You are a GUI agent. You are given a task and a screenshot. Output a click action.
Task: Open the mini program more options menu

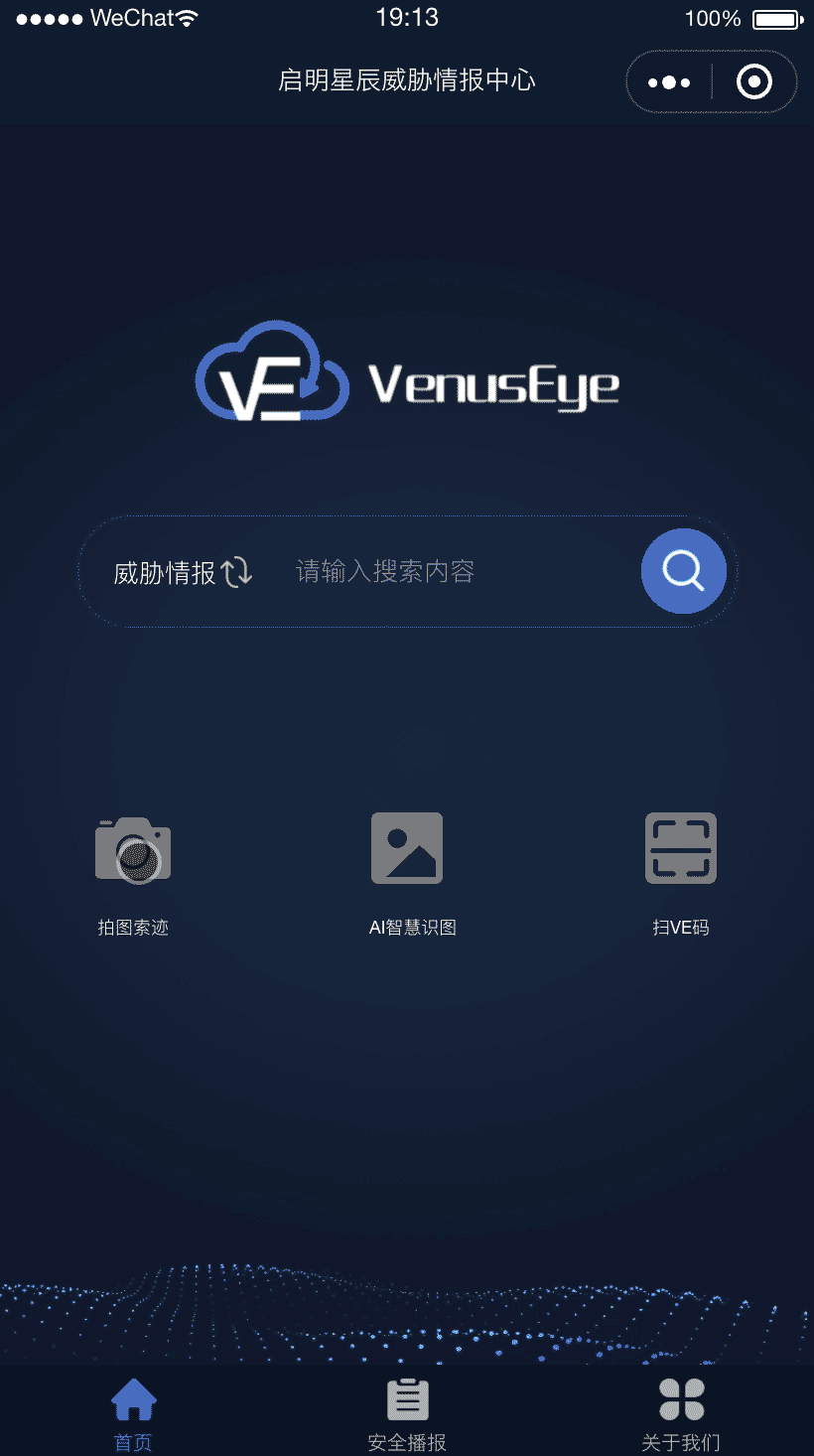[669, 82]
